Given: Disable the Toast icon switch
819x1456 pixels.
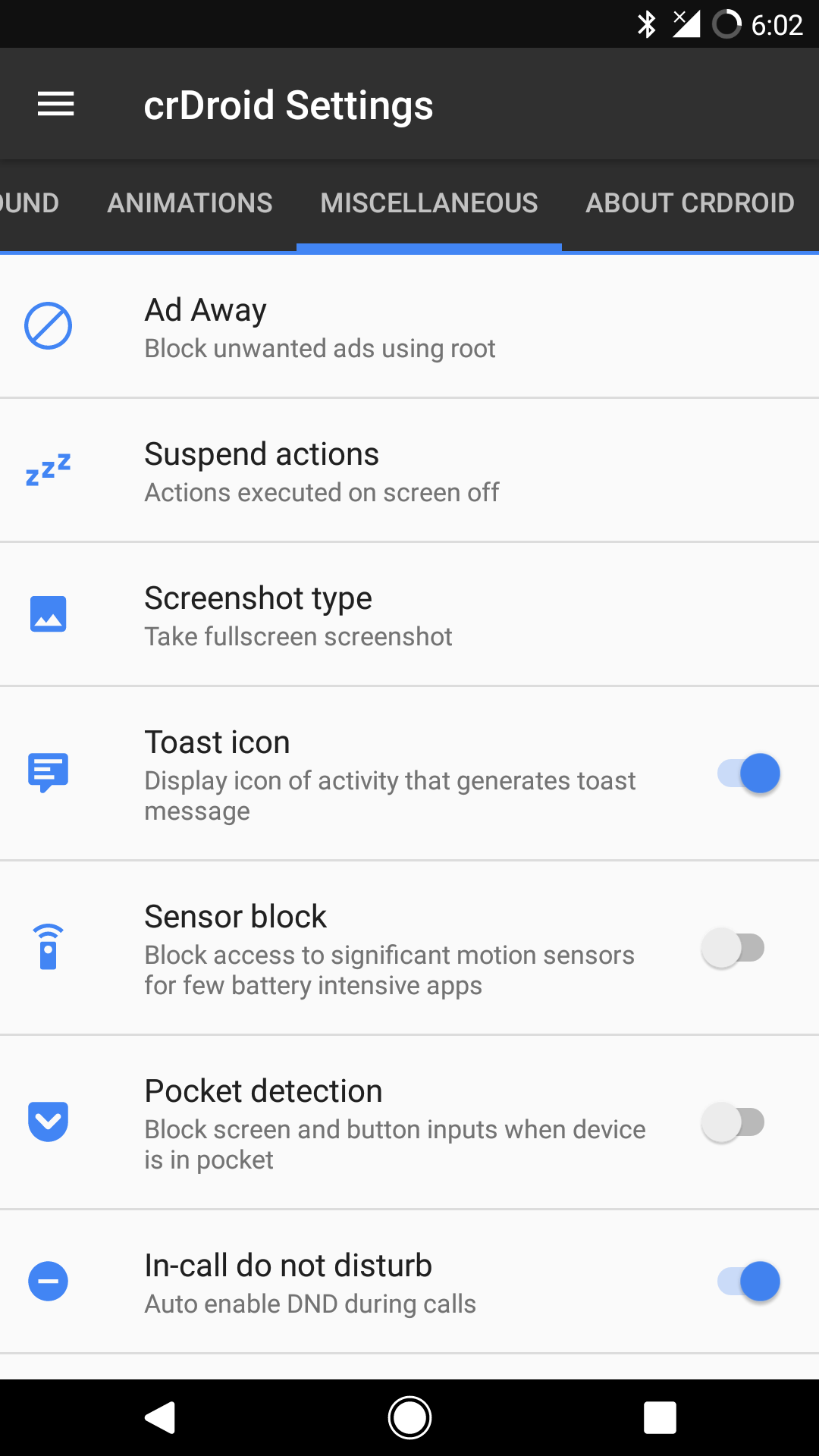Looking at the screenshot, I should tap(748, 773).
